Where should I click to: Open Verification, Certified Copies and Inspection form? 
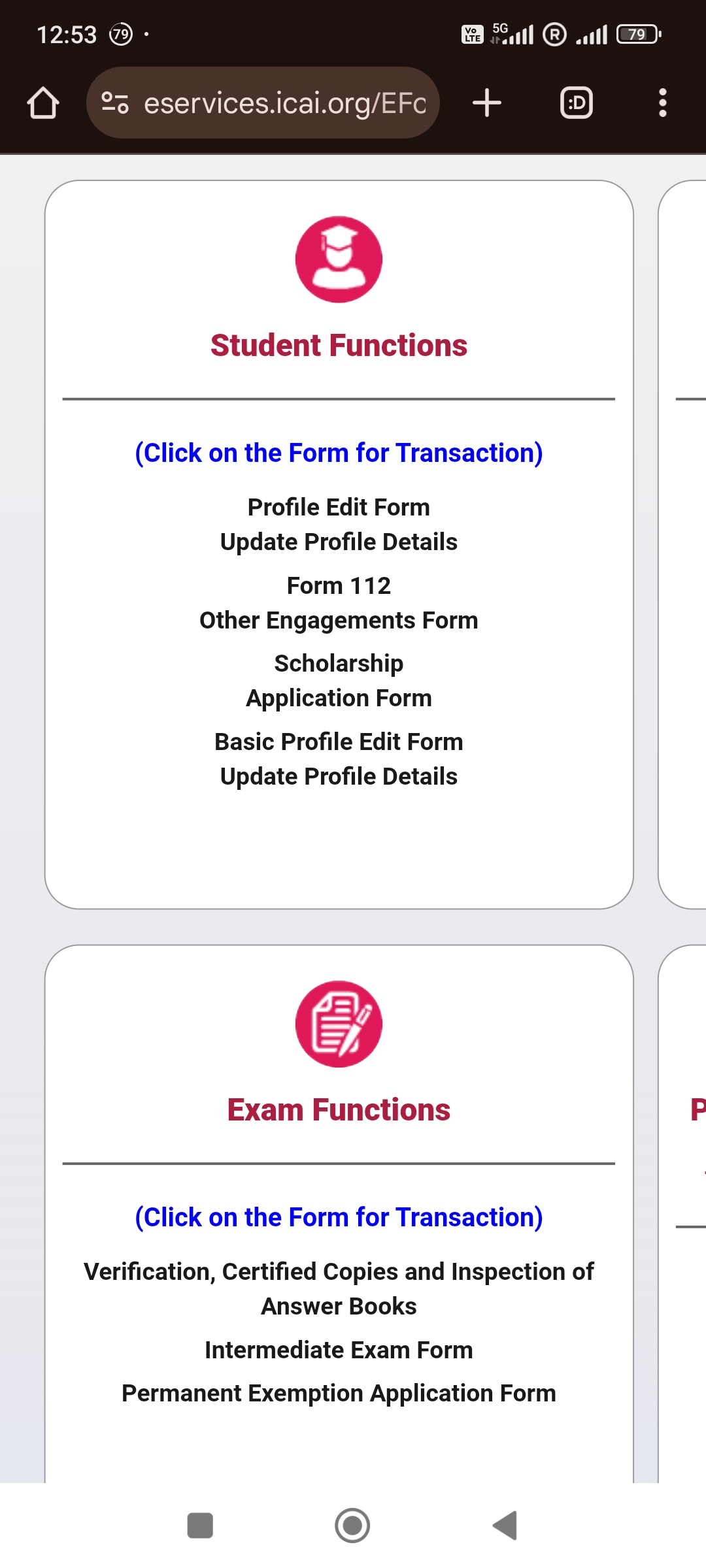339,1288
